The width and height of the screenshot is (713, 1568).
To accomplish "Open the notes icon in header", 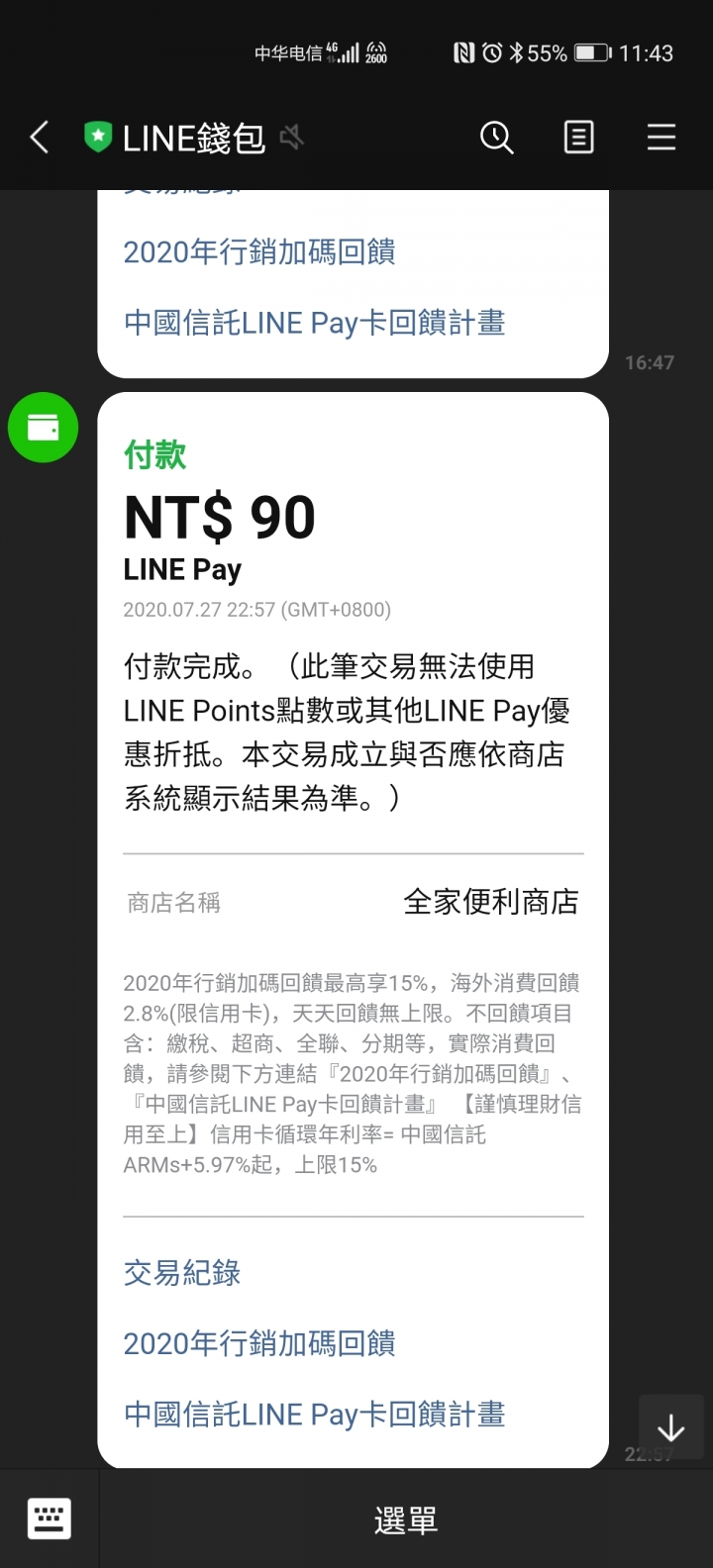I will [579, 138].
